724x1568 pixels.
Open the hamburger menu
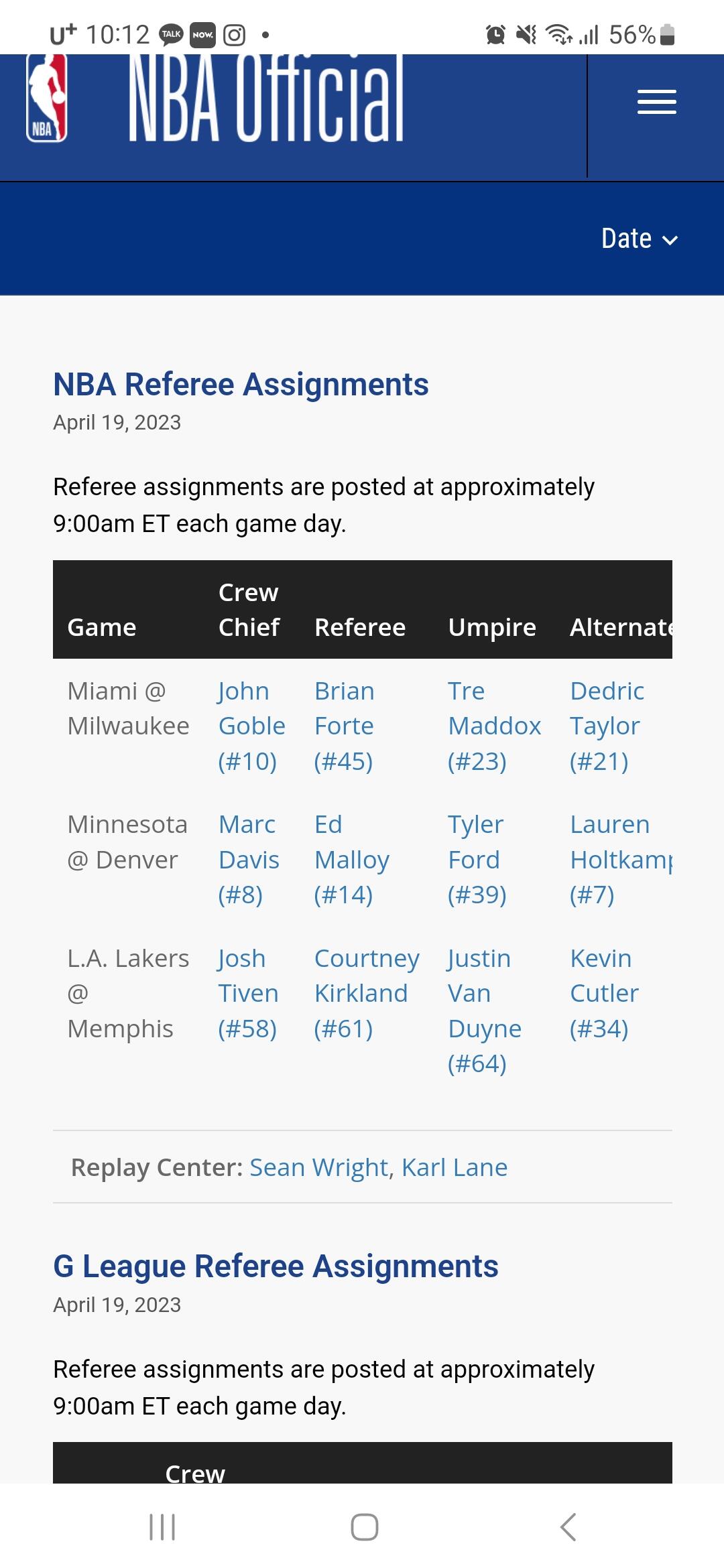(x=656, y=102)
